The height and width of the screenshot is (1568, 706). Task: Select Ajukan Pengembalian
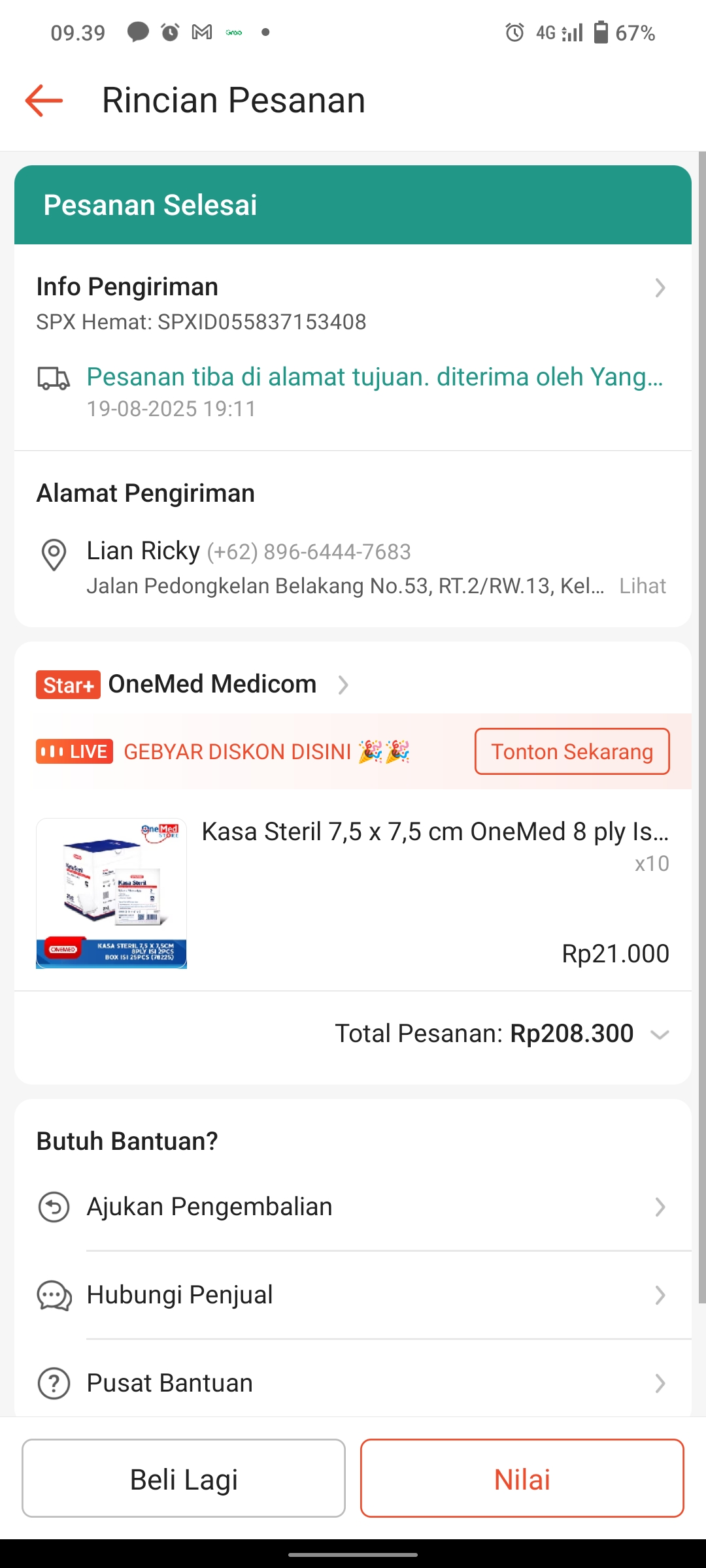[x=353, y=1207]
